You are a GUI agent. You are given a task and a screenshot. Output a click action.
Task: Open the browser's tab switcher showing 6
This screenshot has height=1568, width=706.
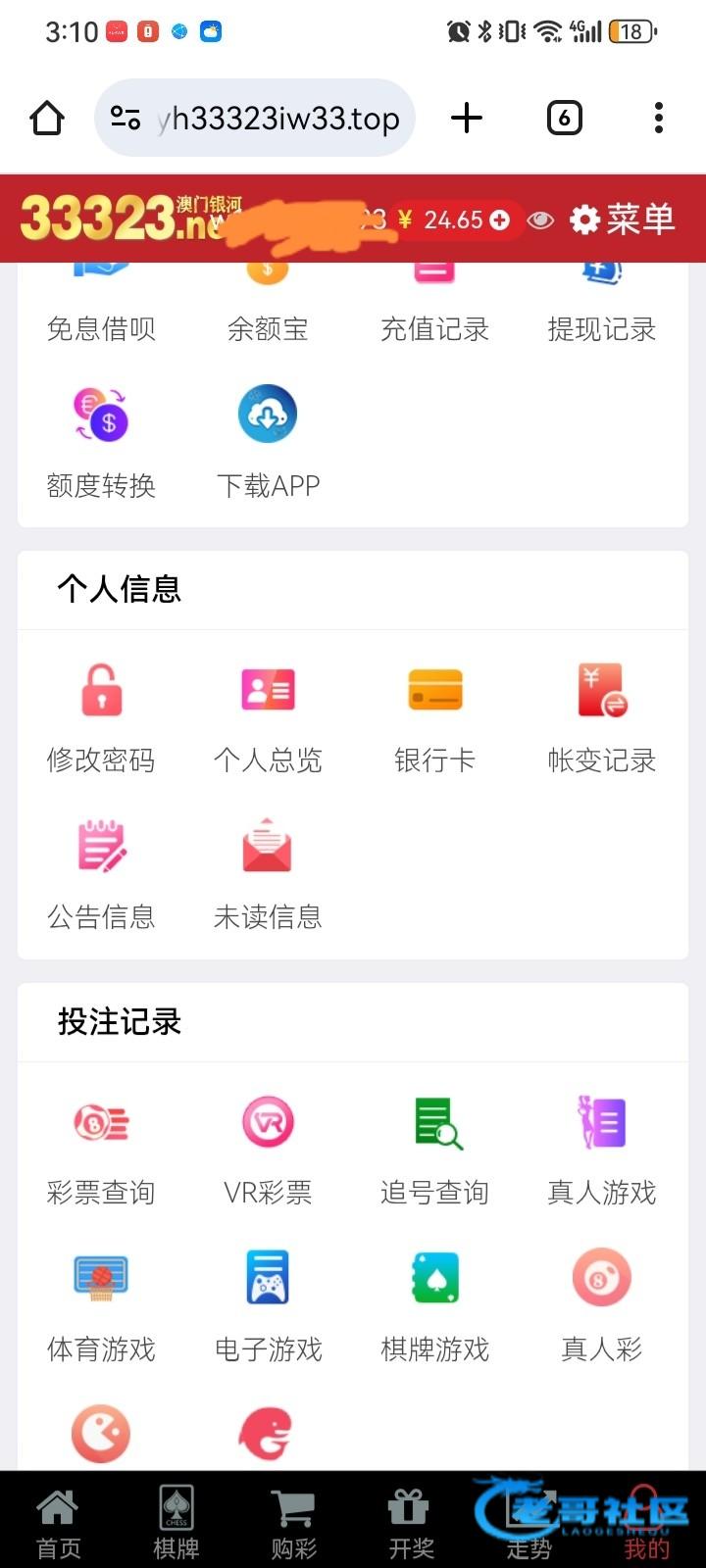click(x=564, y=119)
